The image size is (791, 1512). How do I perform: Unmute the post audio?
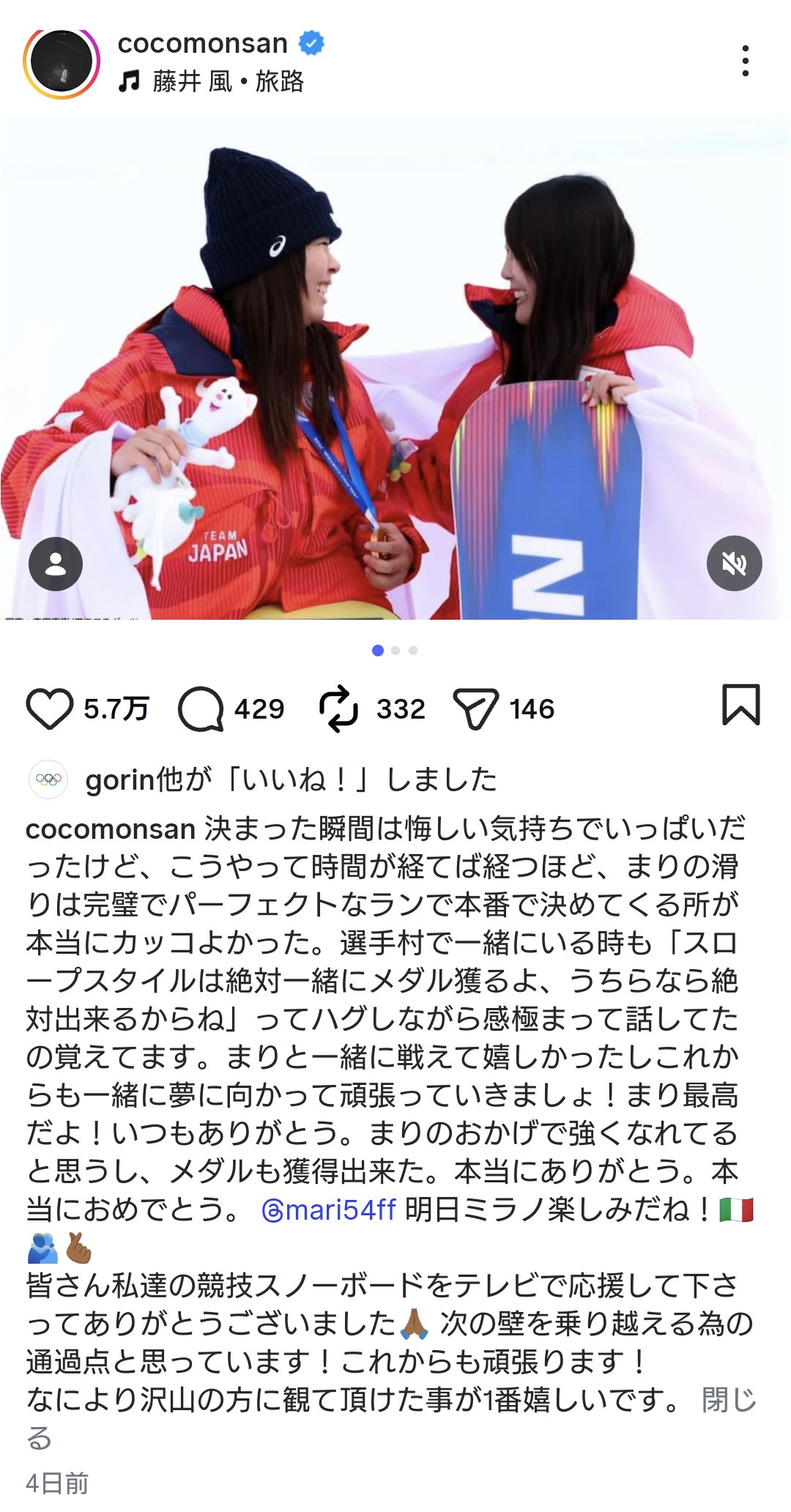[x=734, y=563]
